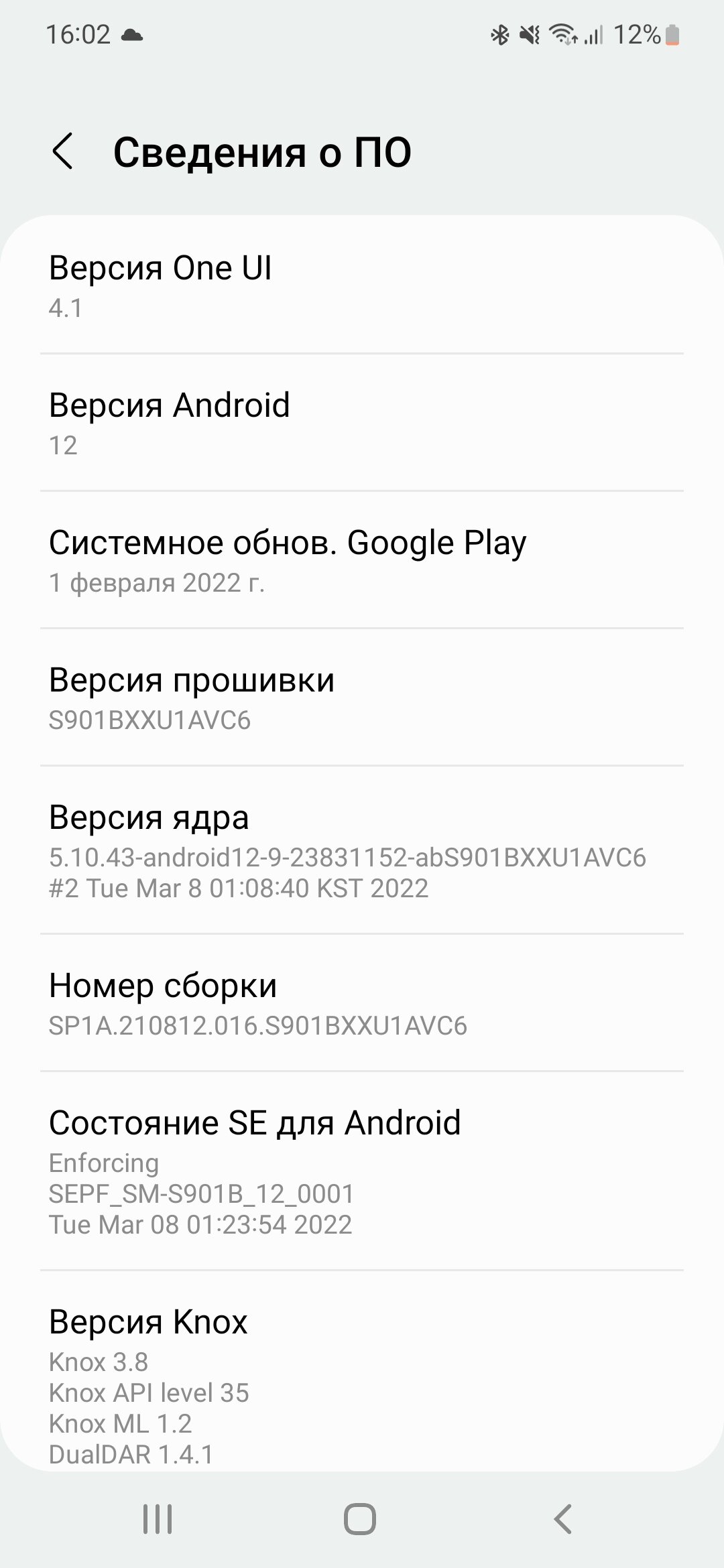Tap the Версия прошивки row
This screenshot has height=1568, width=724.
(x=362, y=698)
